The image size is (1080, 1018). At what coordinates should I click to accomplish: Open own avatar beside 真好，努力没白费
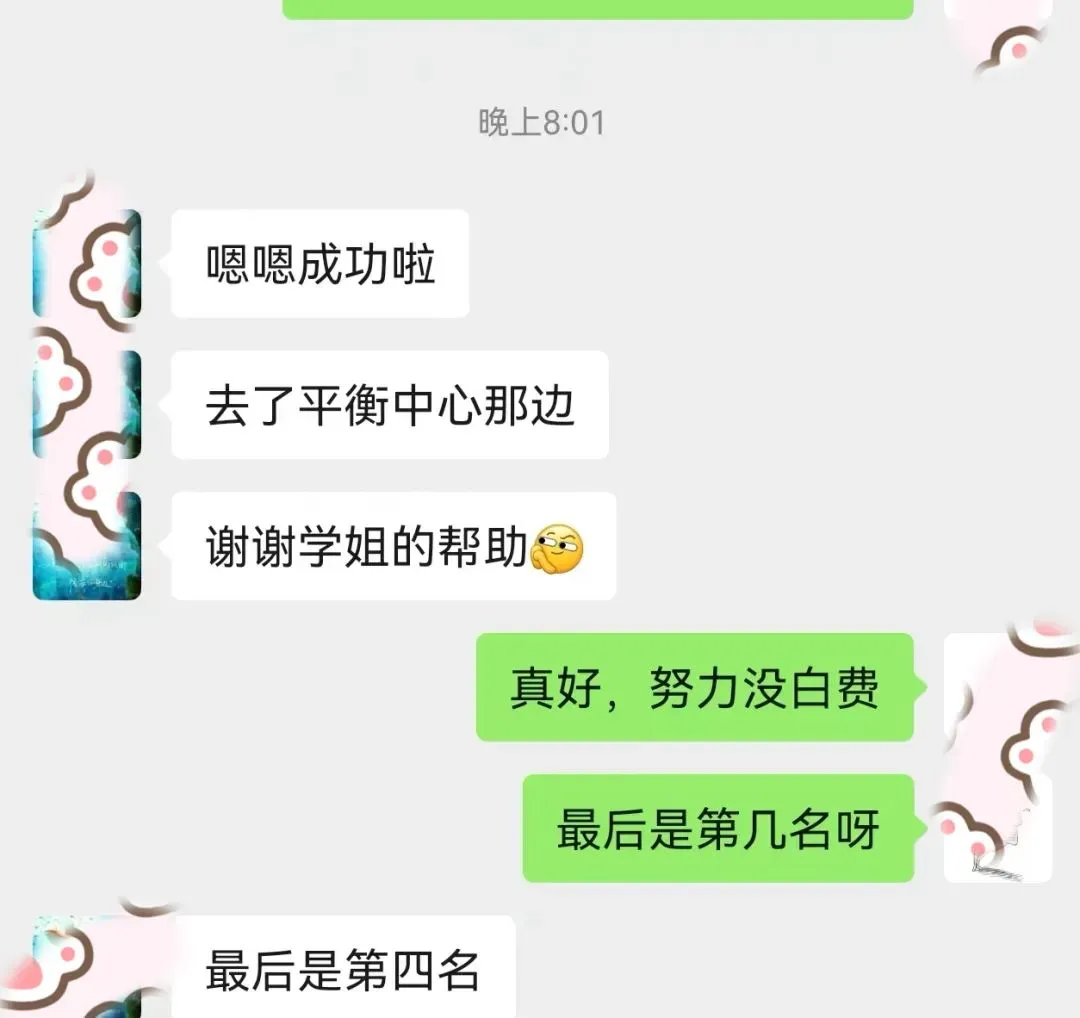coord(998,687)
